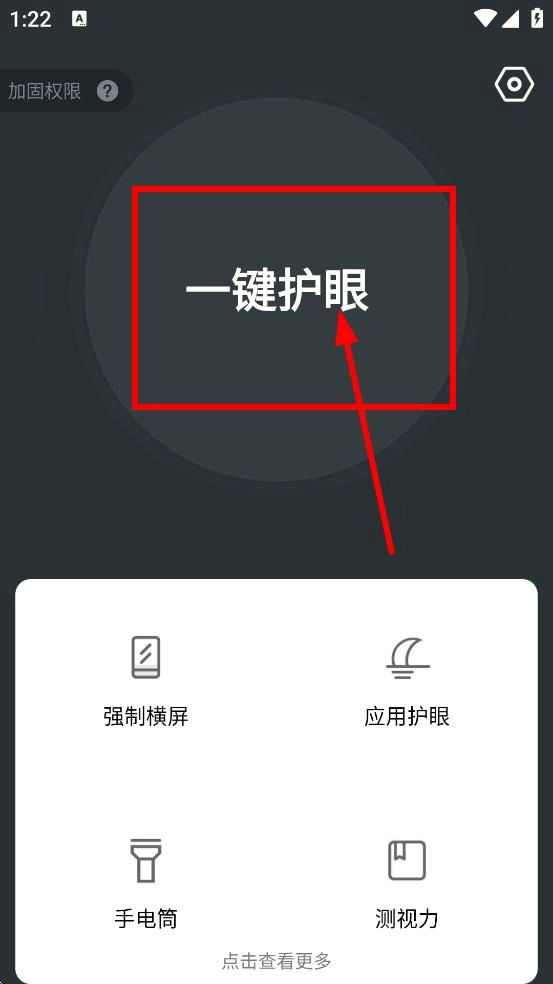The width and height of the screenshot is (553, 984).
Task: Tap the 一键护眼 circle button
Action: click(x=276, y=291)
